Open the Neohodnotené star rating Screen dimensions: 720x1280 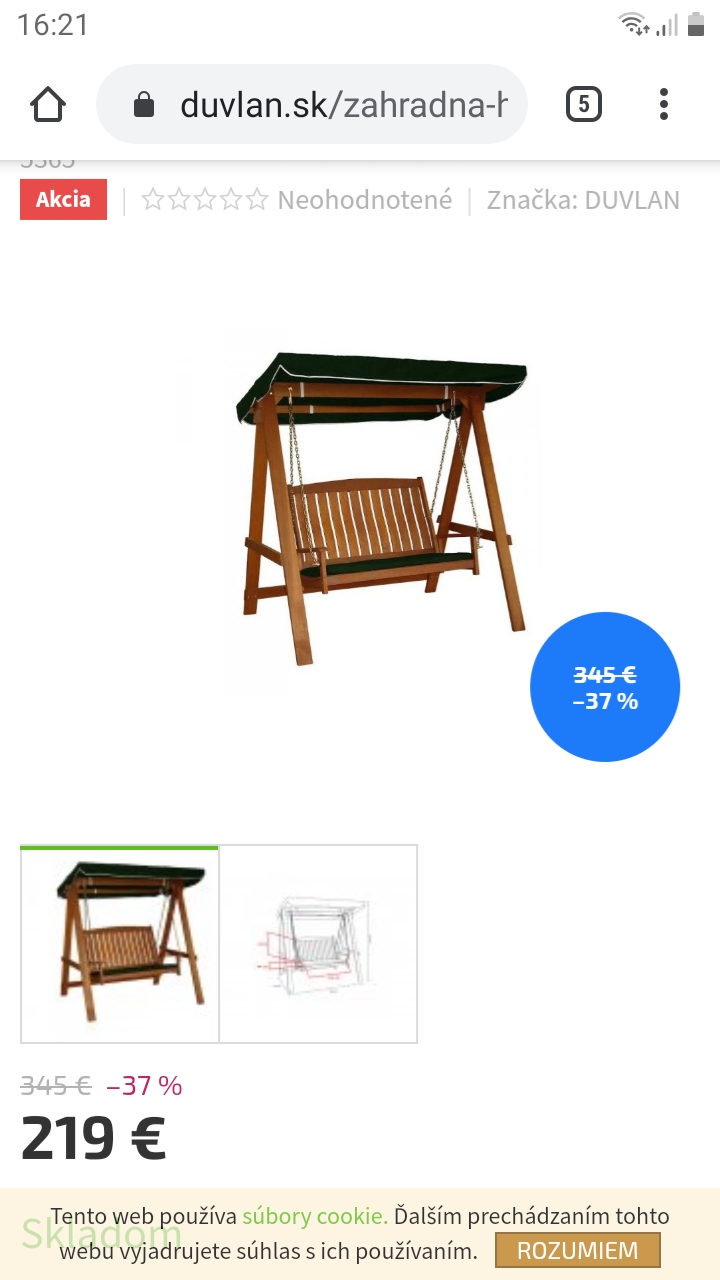297,200
